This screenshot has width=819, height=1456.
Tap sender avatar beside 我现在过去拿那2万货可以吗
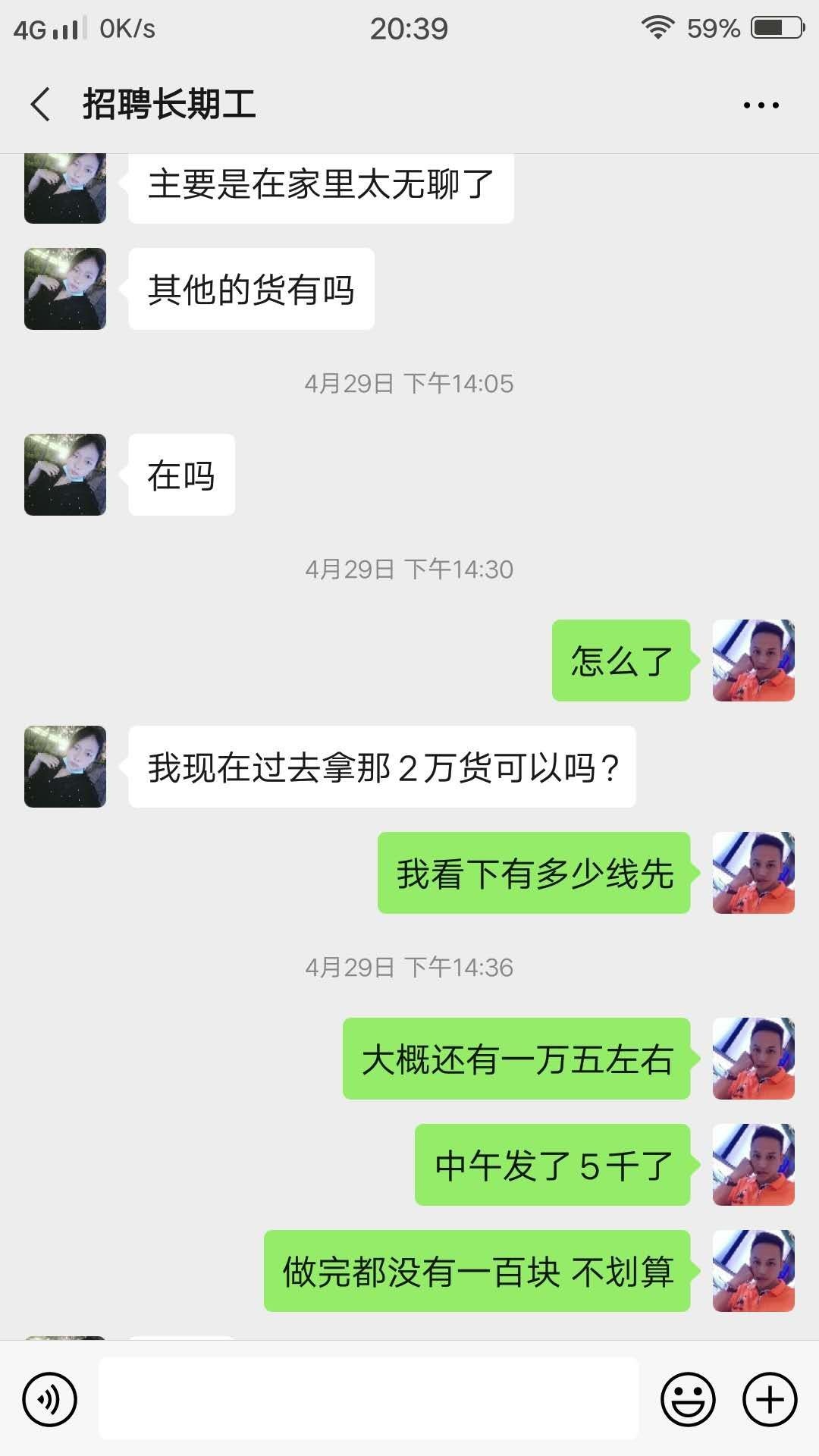(65, 767)
